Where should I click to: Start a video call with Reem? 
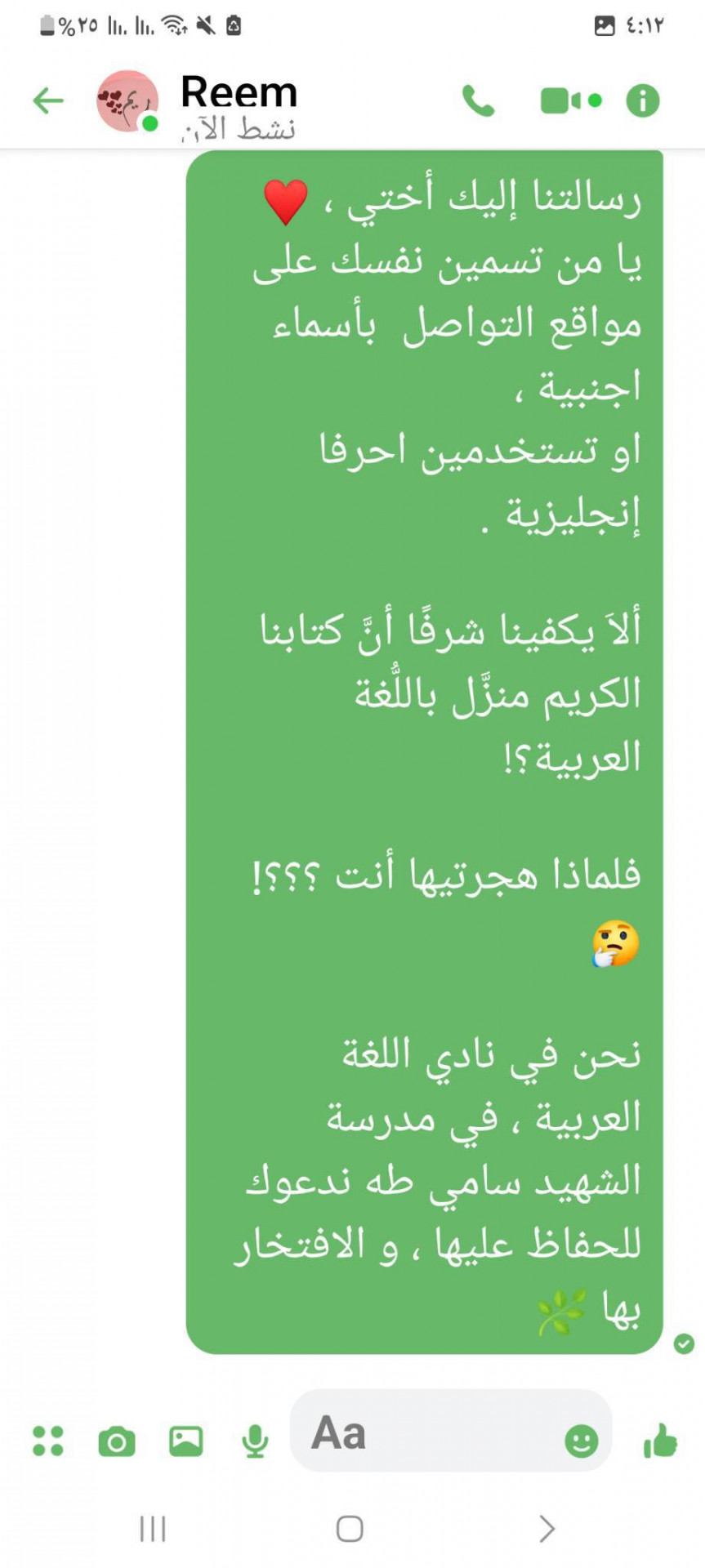coord(571,100)
